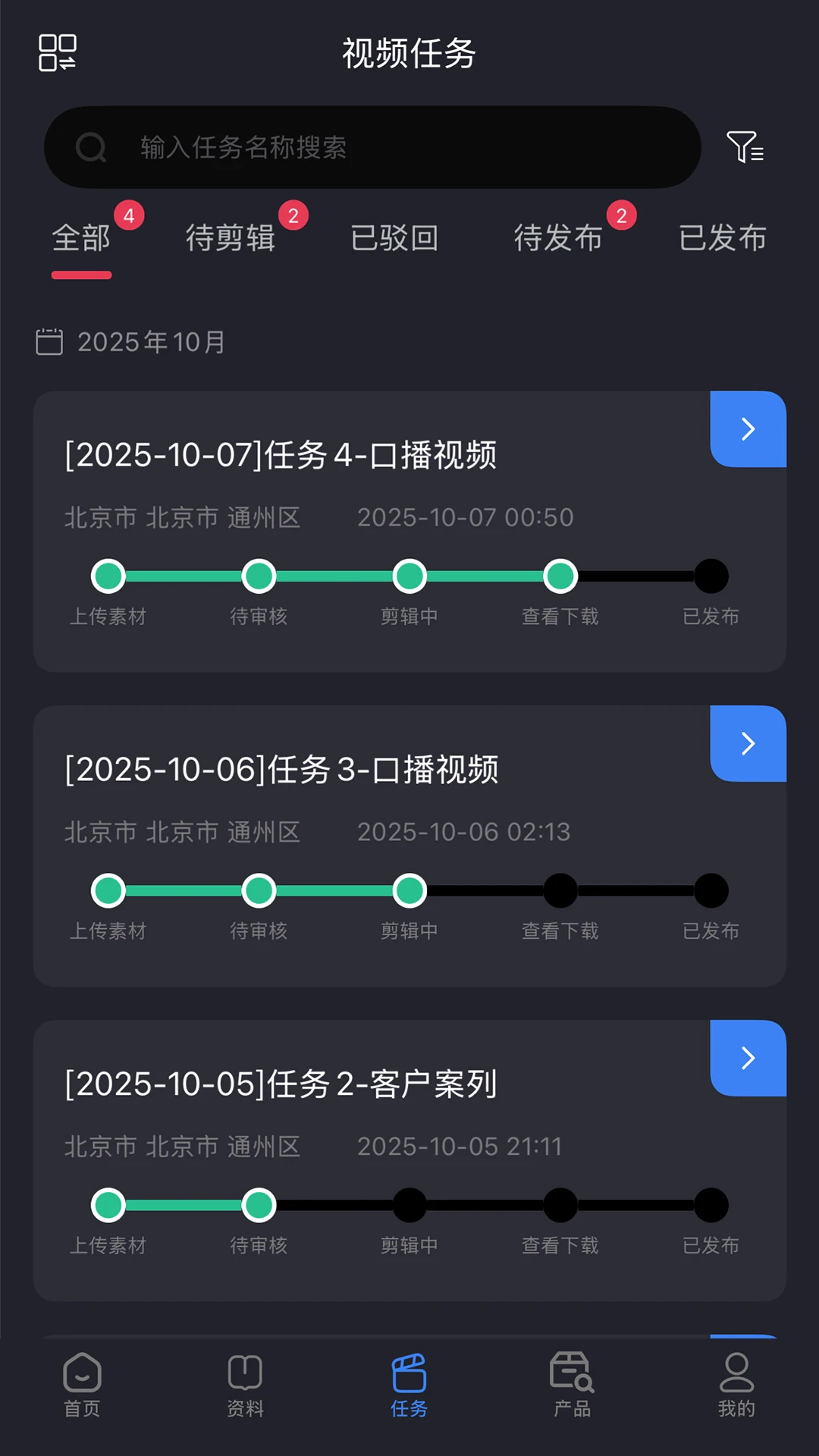Go to the 首页 tab
The height and width of the screenshot is (1456, 819).
[x=82, y=1385]
